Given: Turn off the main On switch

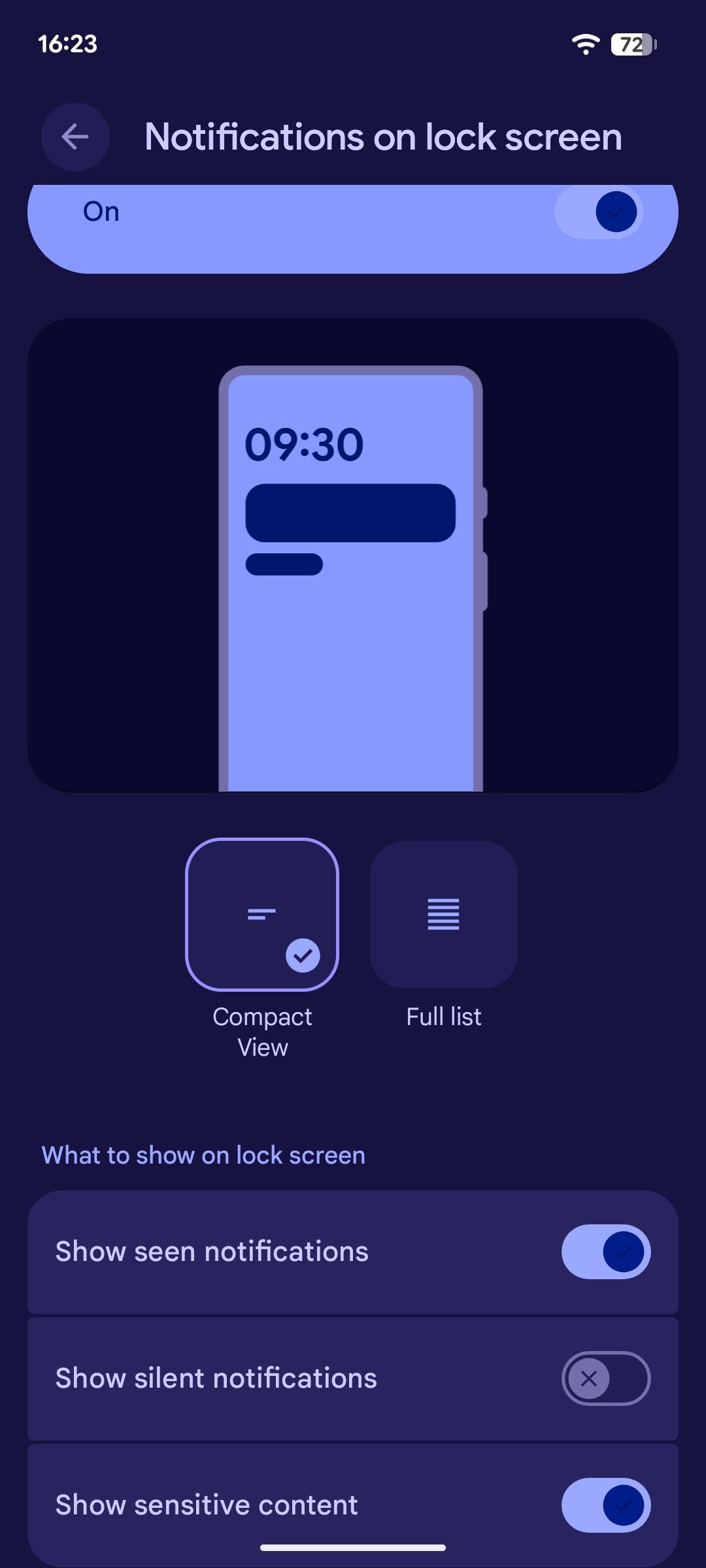Looking at the screenshot, I should [599, 212].
